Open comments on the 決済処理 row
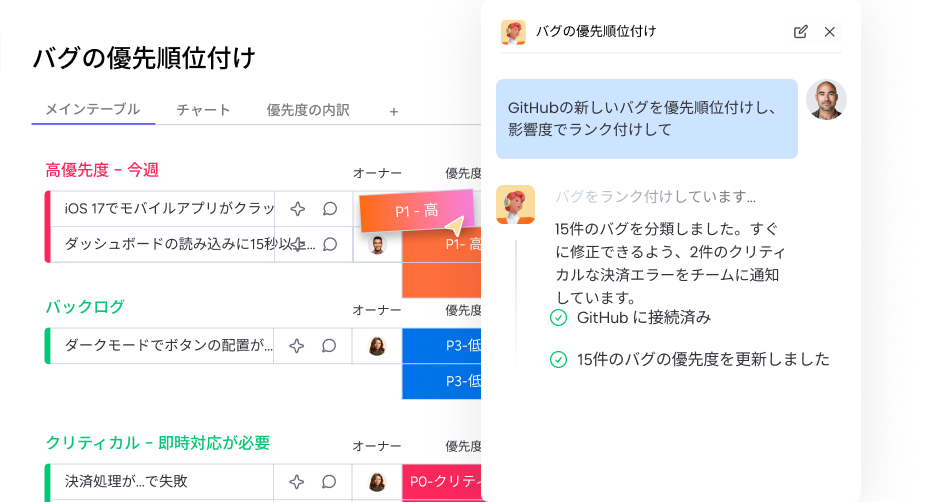Viewport: 941px width, 502px height. pos(329,482)
